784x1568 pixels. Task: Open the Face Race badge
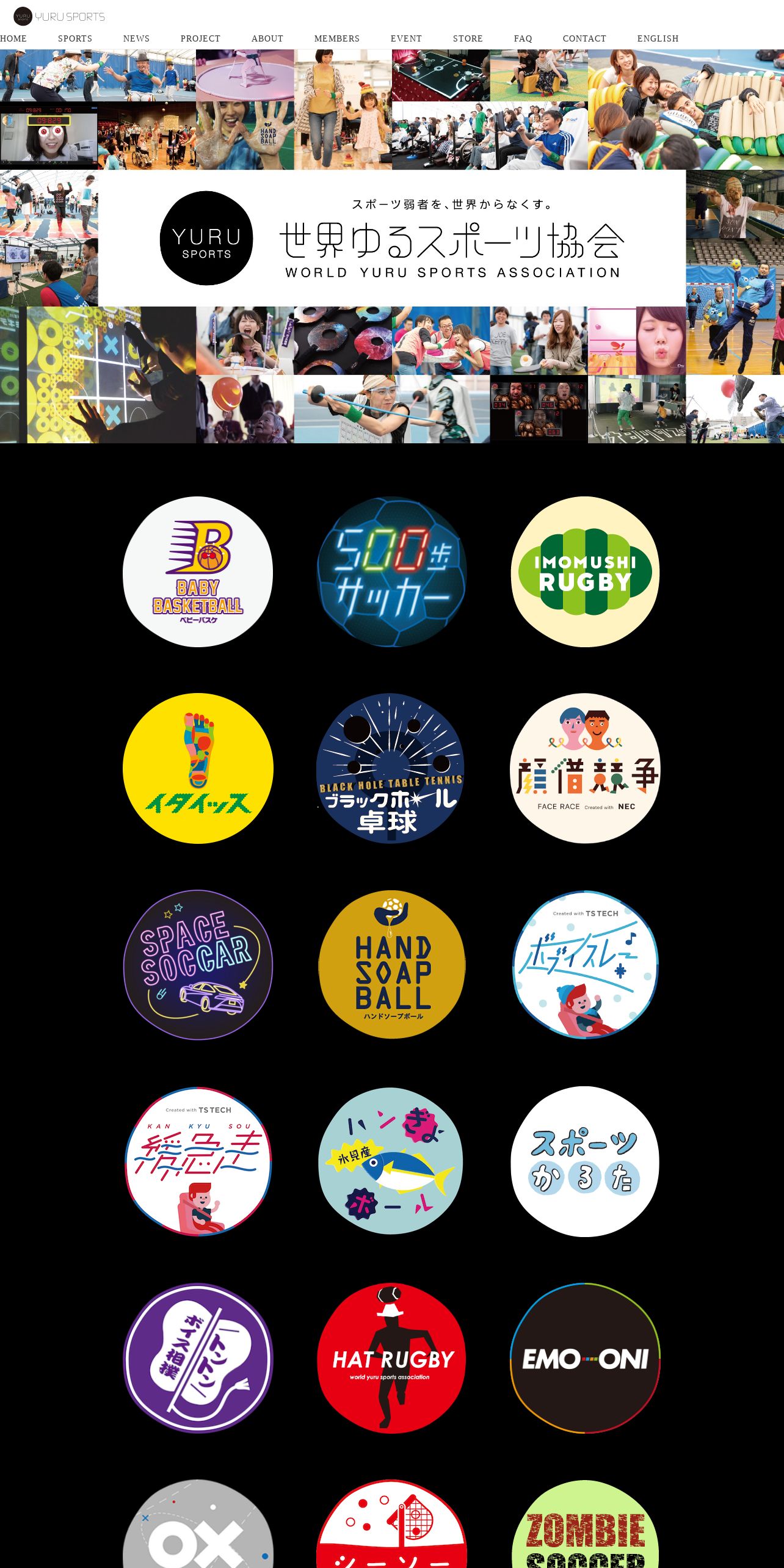[x=585, y=768]
